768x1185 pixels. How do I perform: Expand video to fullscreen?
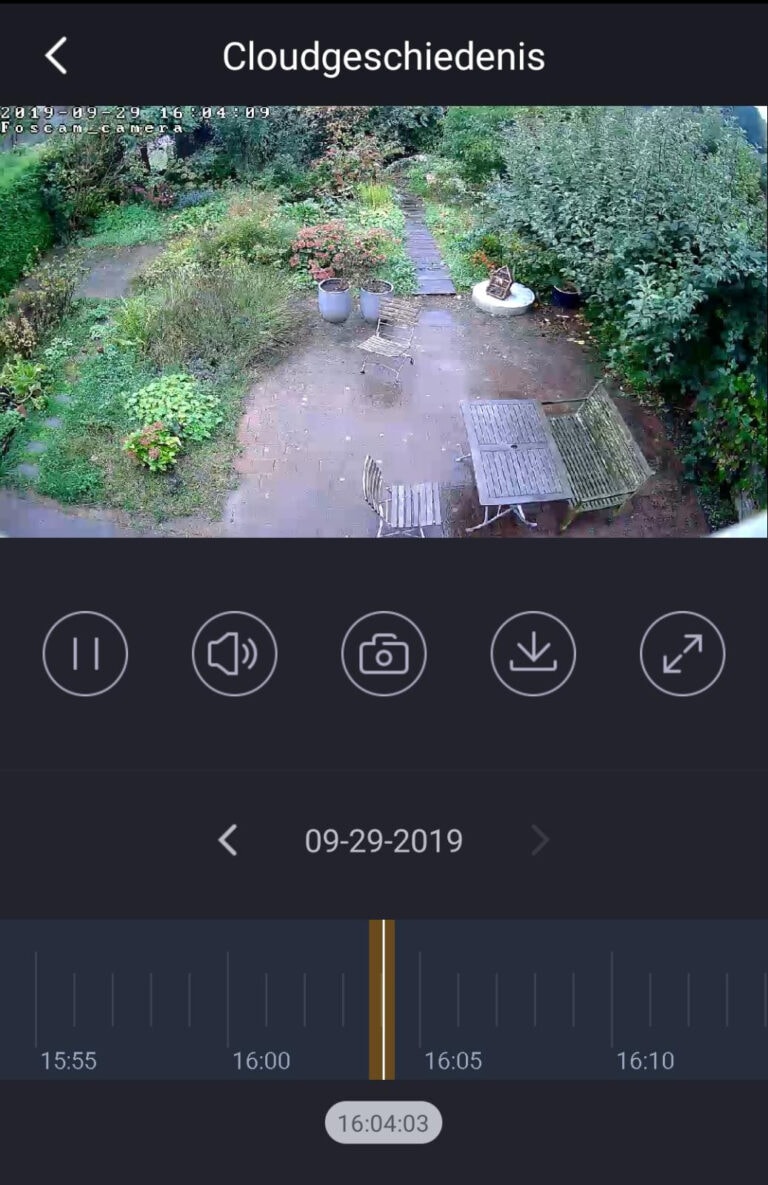(x=682, y=653)
